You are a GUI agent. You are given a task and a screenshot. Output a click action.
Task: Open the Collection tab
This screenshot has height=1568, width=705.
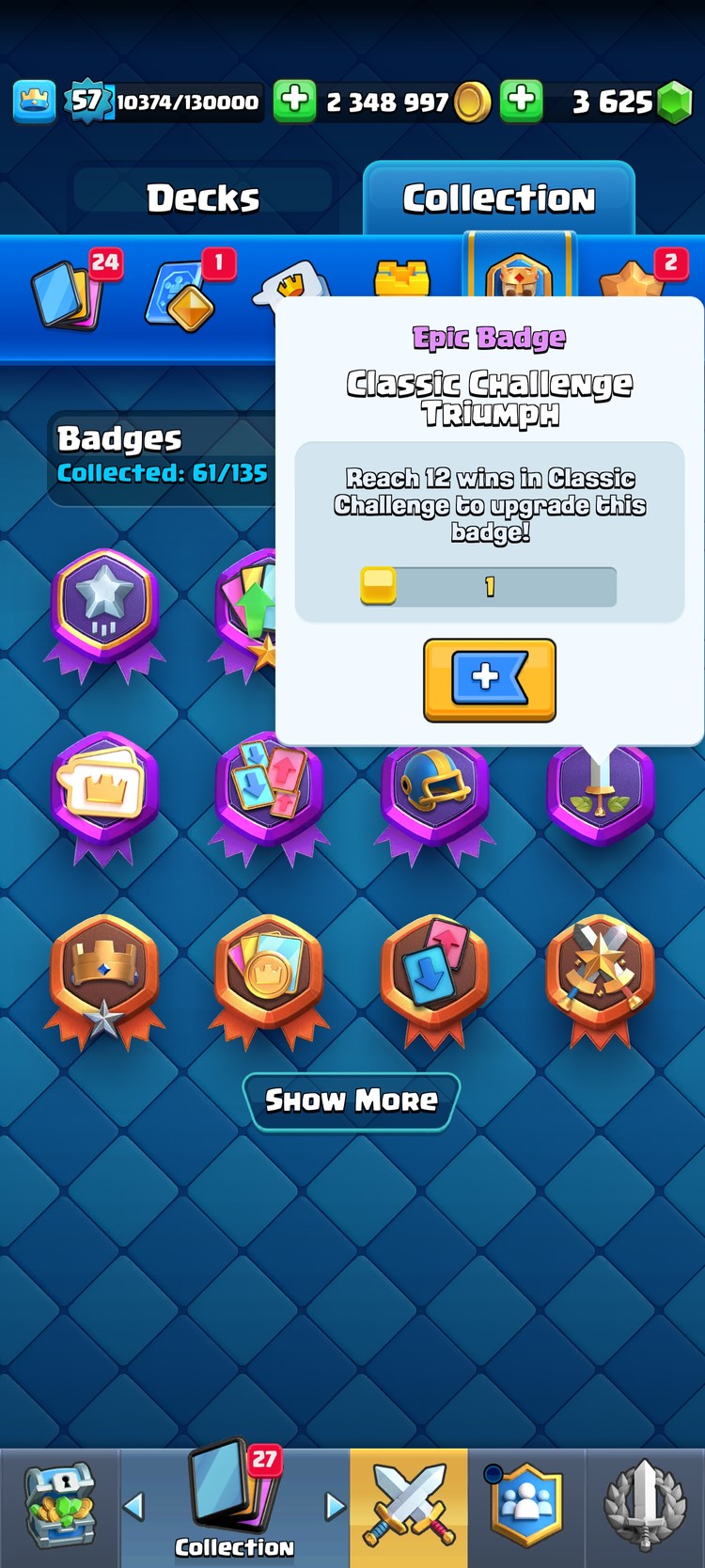pos(498,198)
